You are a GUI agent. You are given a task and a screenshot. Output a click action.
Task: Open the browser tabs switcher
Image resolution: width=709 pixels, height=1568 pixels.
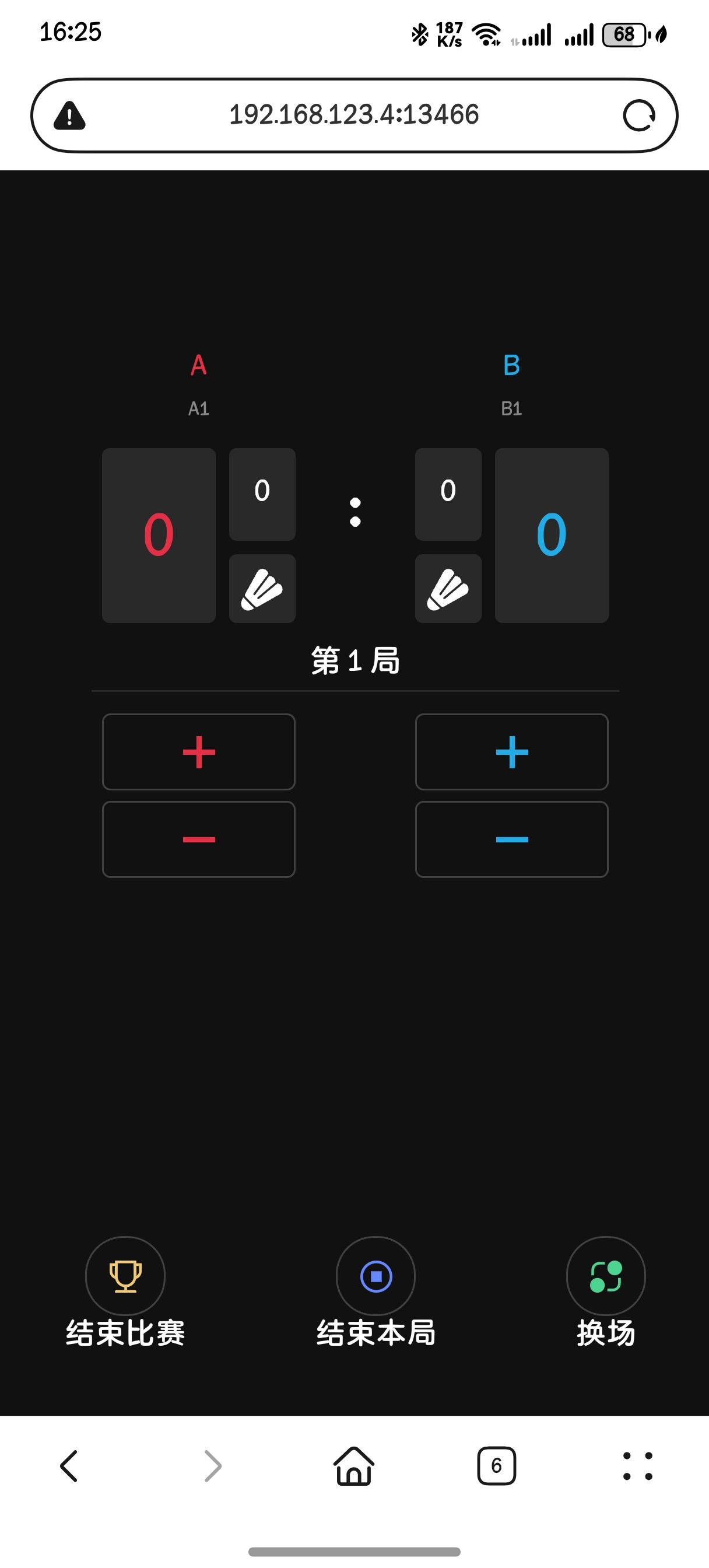pos(496,1466)
